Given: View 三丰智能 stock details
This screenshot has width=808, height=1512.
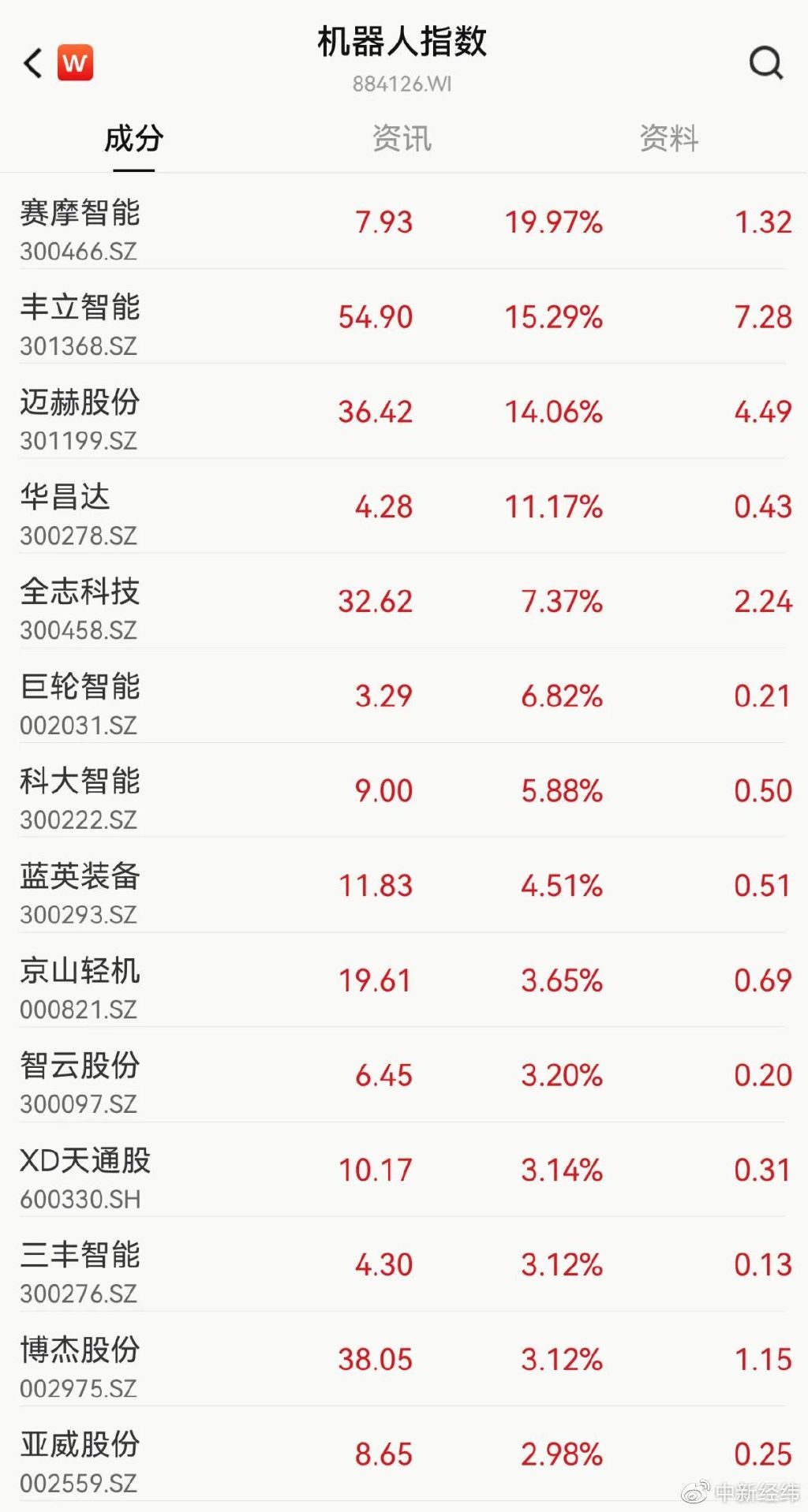Looking at the screenshot, I should [x=404, y=1264].
